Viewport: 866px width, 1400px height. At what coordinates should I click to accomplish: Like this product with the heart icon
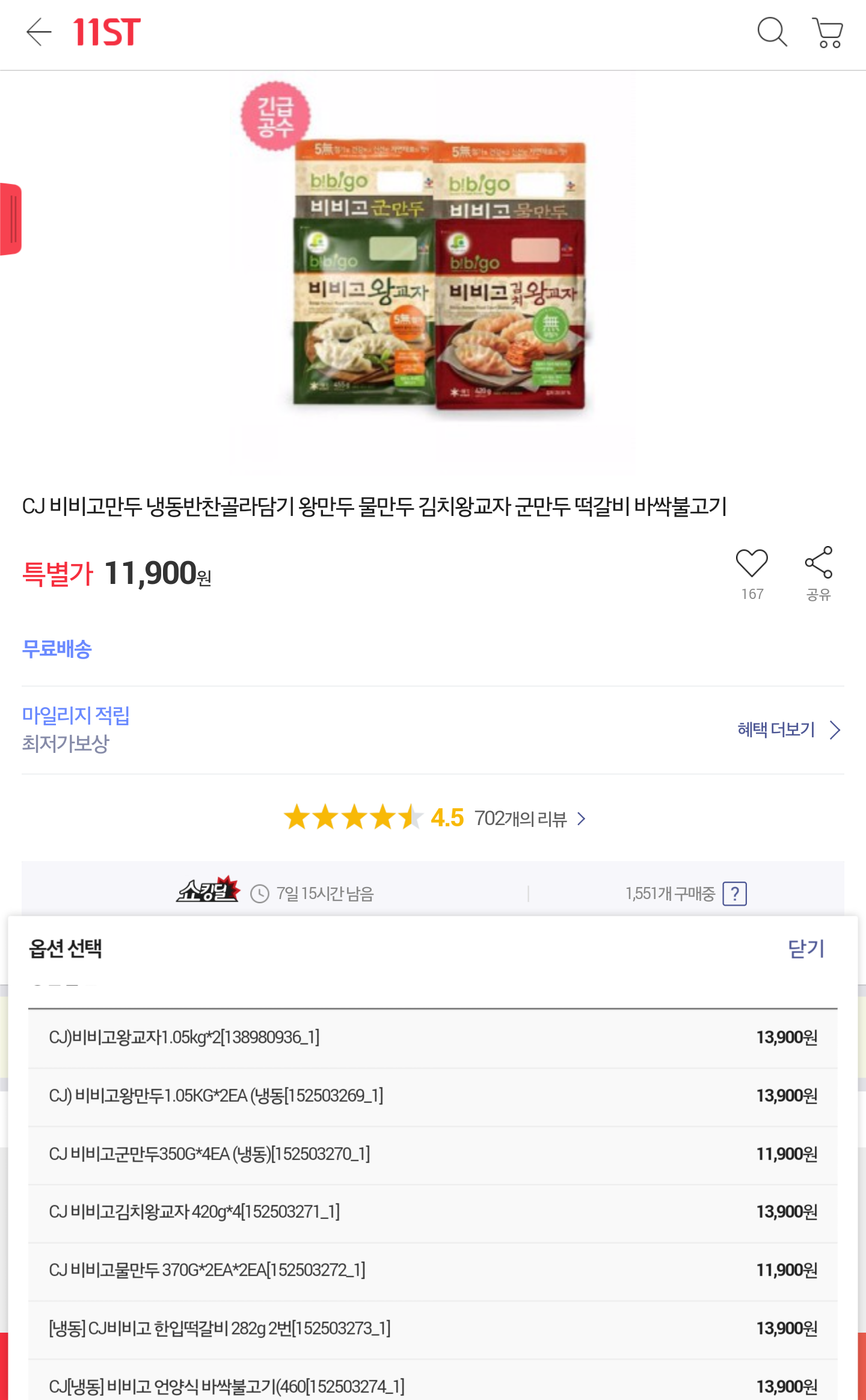click(x=752, y=564)
